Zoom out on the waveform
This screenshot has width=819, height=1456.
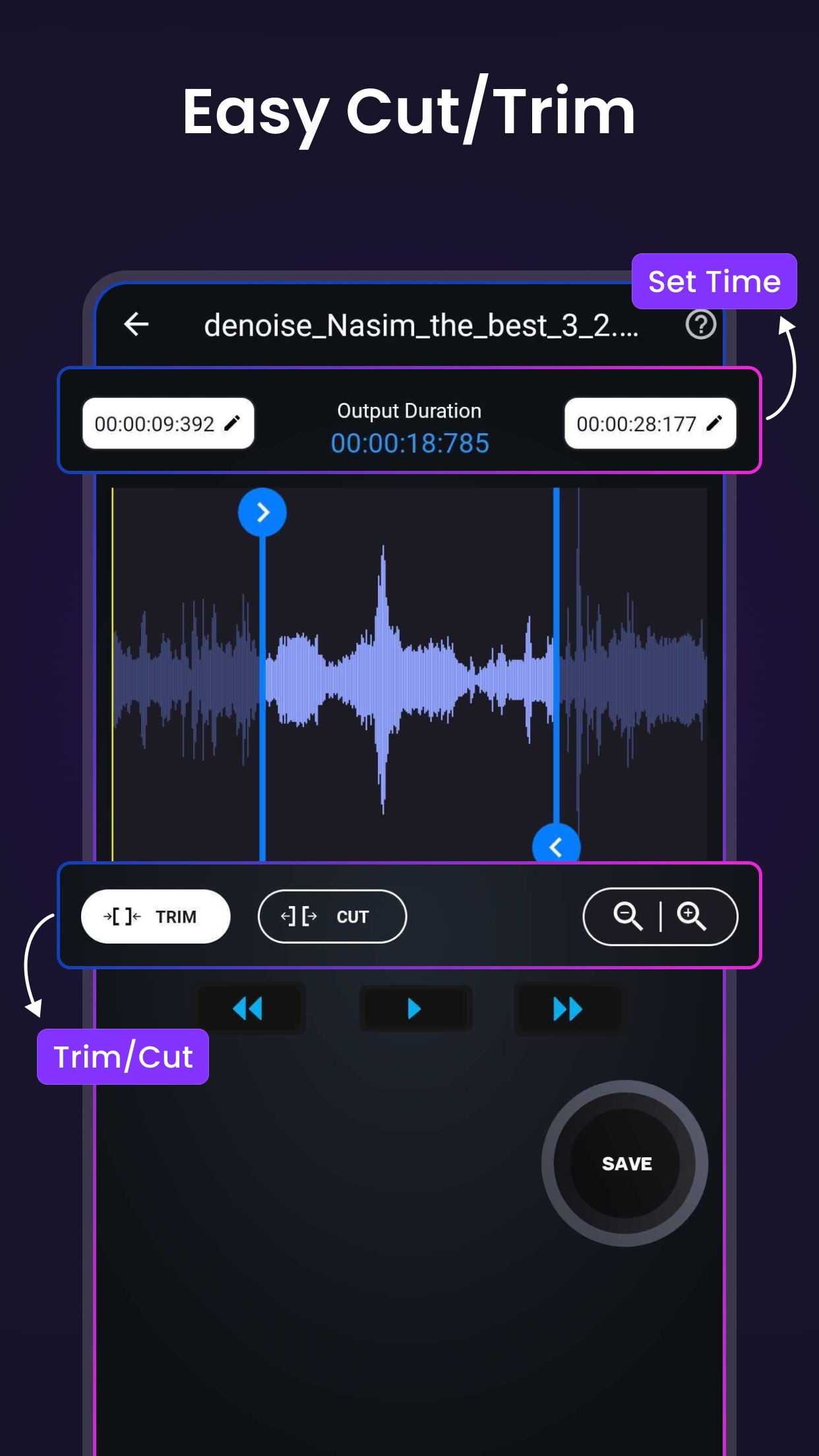point(628,917)
